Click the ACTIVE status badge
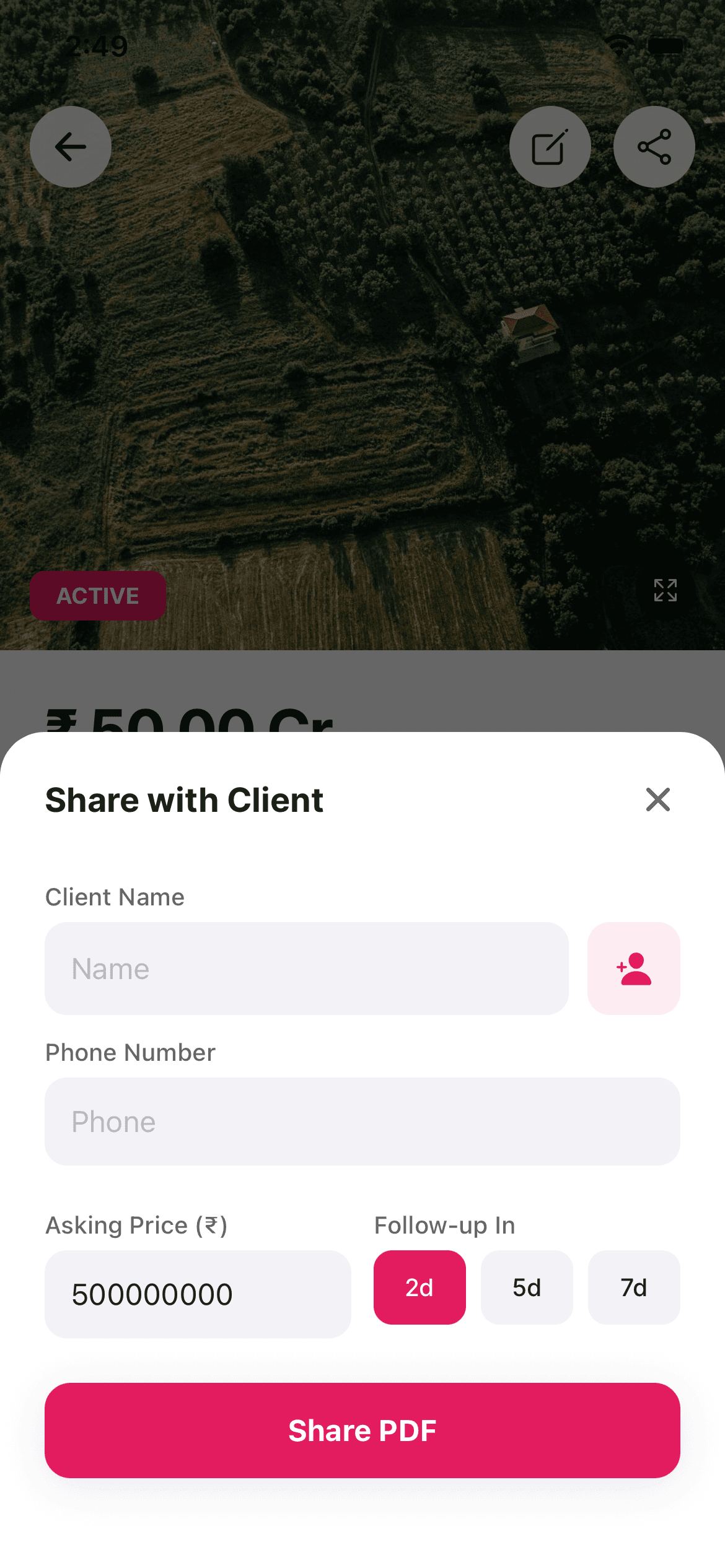The image size is (725, 1568). [98, 595]
